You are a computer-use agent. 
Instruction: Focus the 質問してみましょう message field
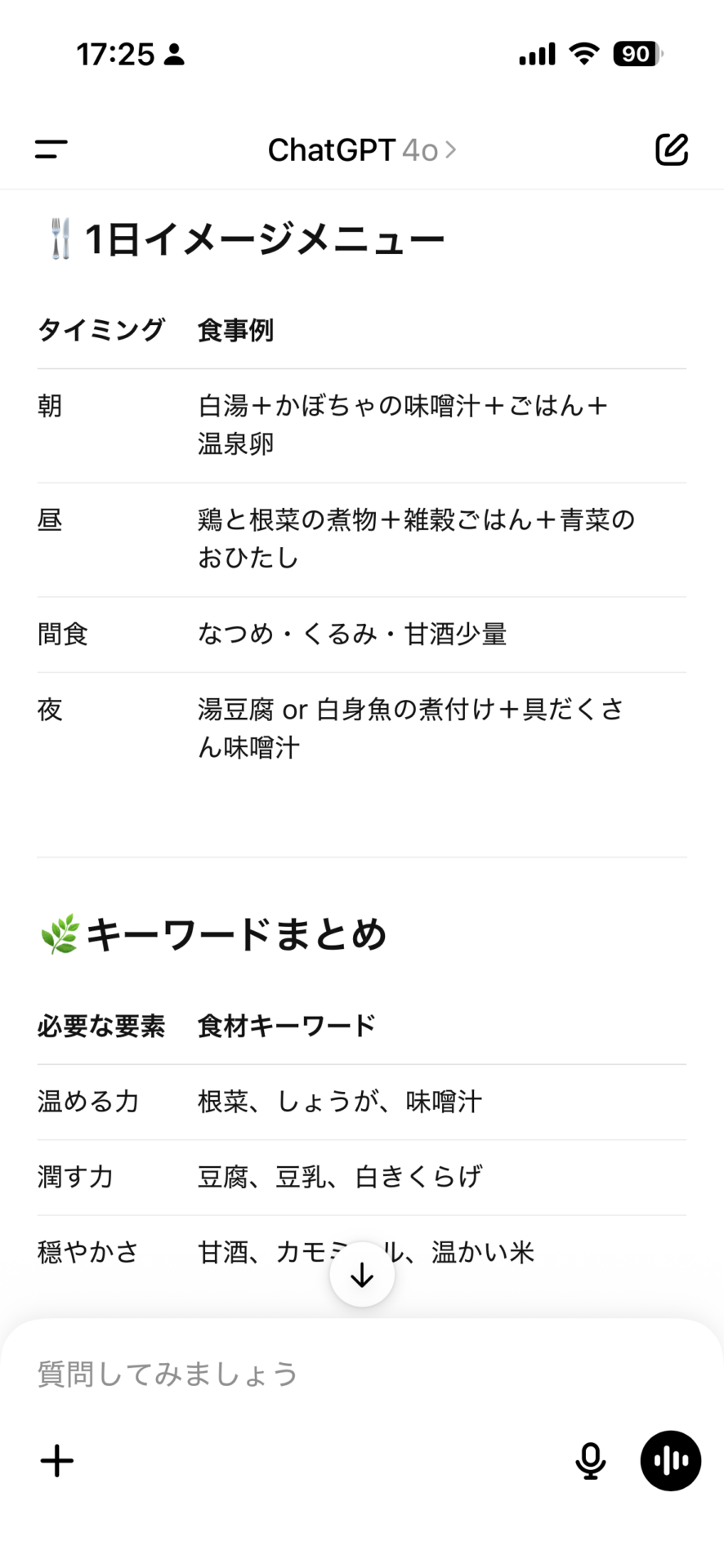[362, 1374]
